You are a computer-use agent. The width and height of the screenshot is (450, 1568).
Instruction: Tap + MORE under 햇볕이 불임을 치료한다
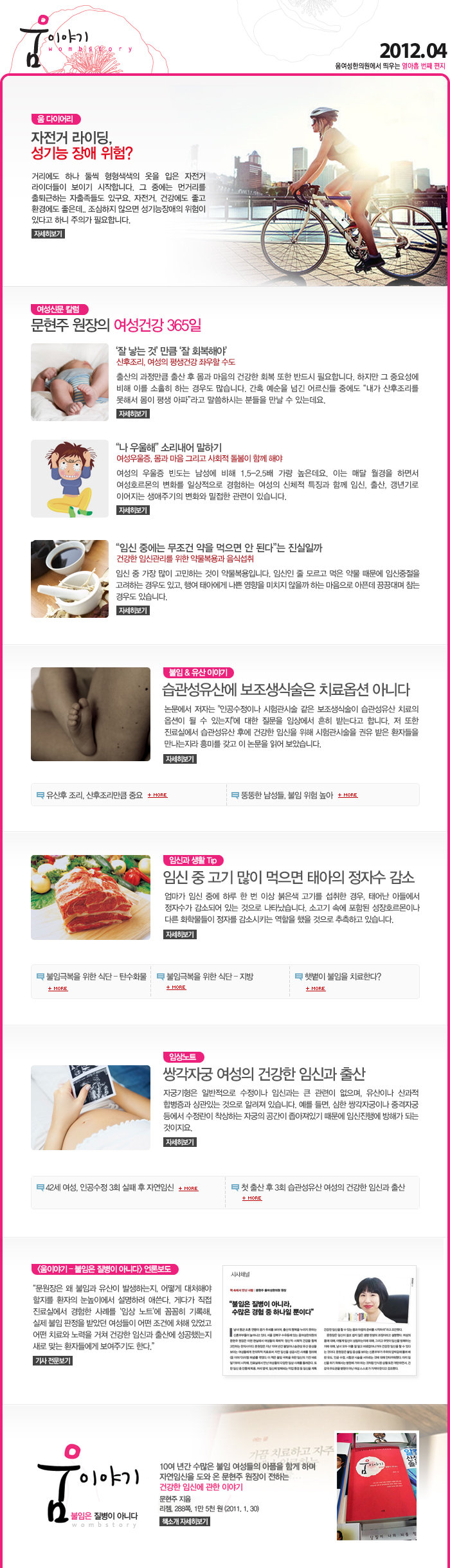click(x=316, y=989)
